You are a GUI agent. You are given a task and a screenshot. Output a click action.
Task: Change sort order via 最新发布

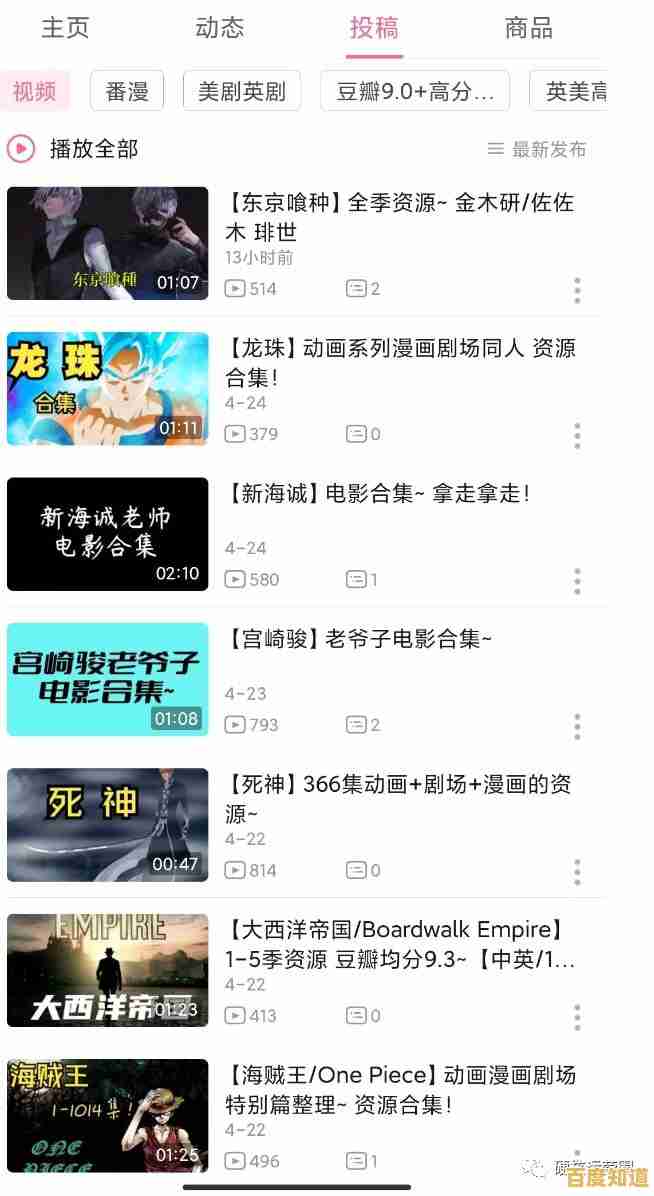(537, 149)
